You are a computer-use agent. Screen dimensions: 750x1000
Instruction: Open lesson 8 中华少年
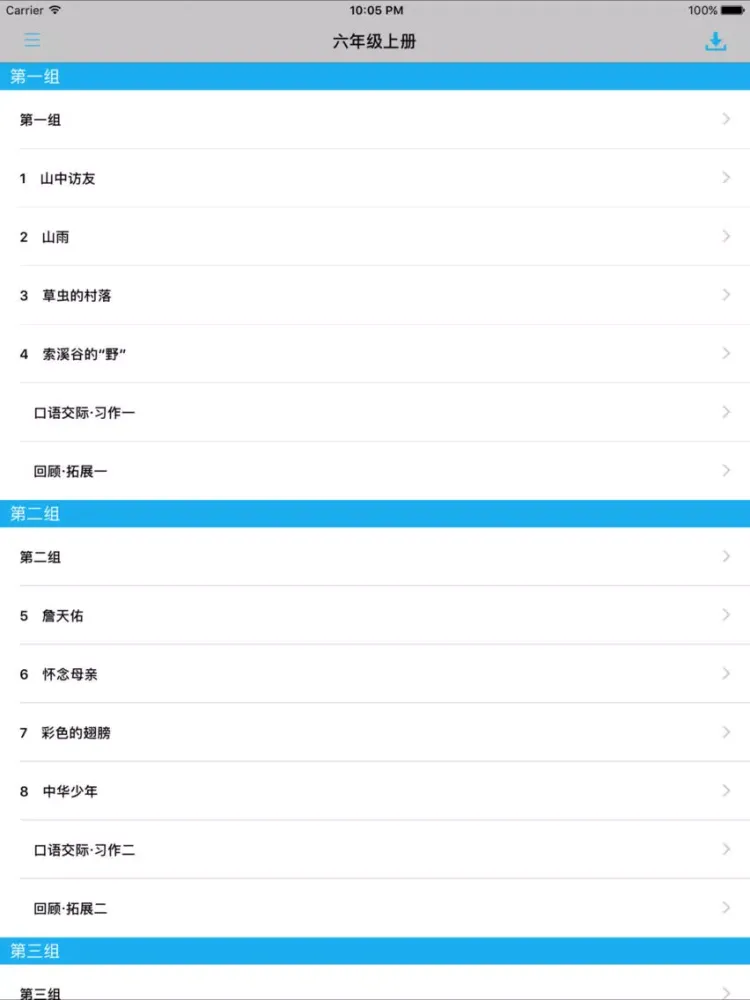click(375, 791)
